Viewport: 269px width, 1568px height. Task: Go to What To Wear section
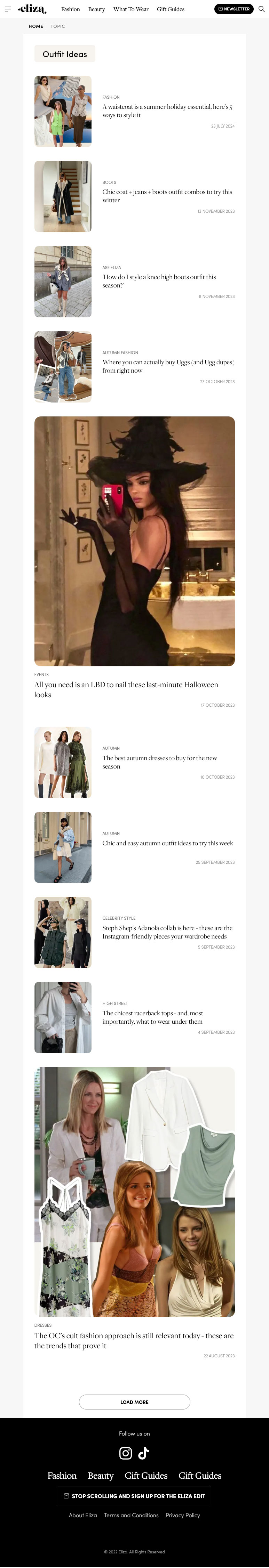tap(130, 9)
